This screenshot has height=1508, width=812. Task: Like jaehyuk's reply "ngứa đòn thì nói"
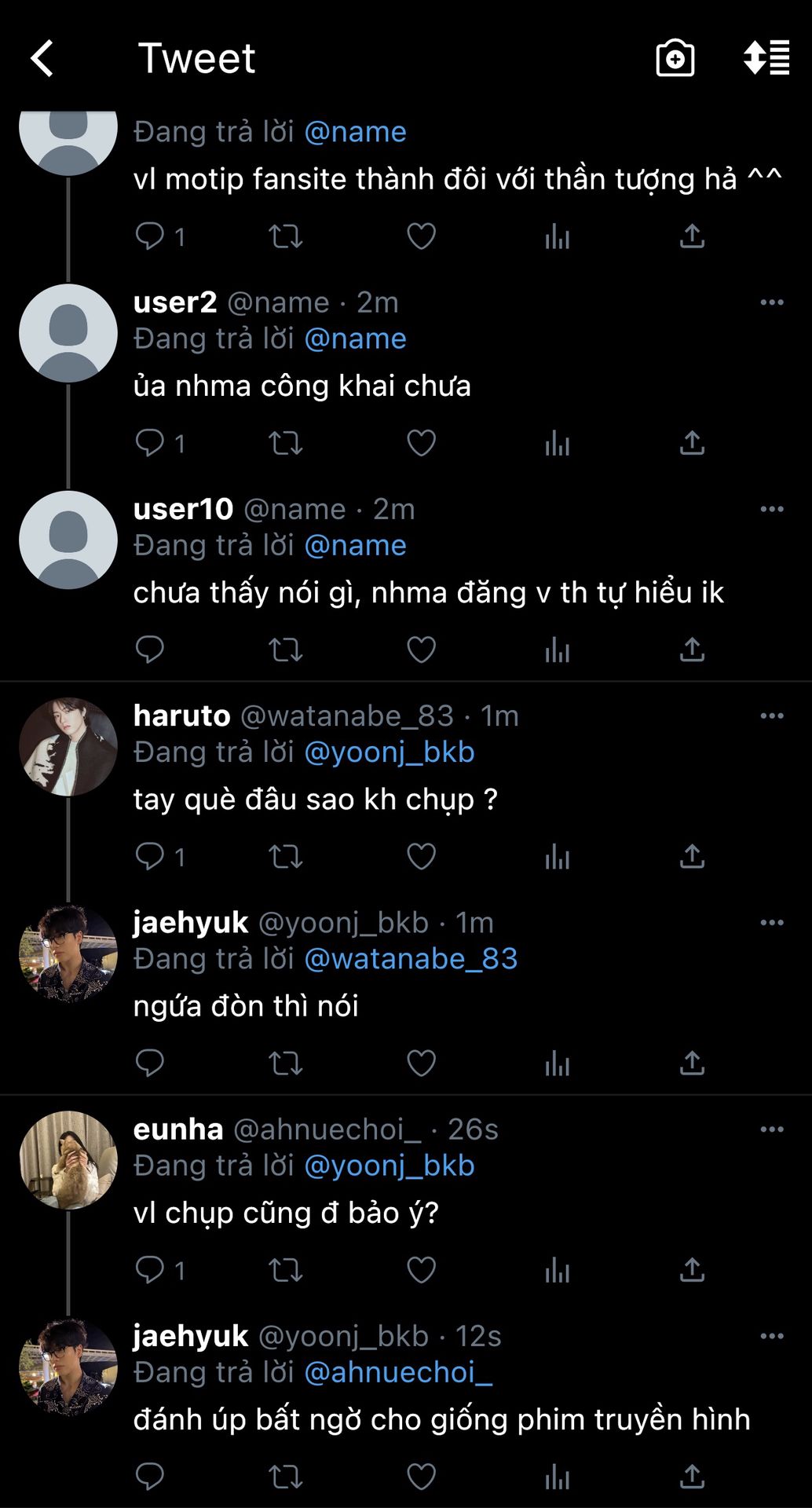pyautogui.click(x=421, y=1063)
